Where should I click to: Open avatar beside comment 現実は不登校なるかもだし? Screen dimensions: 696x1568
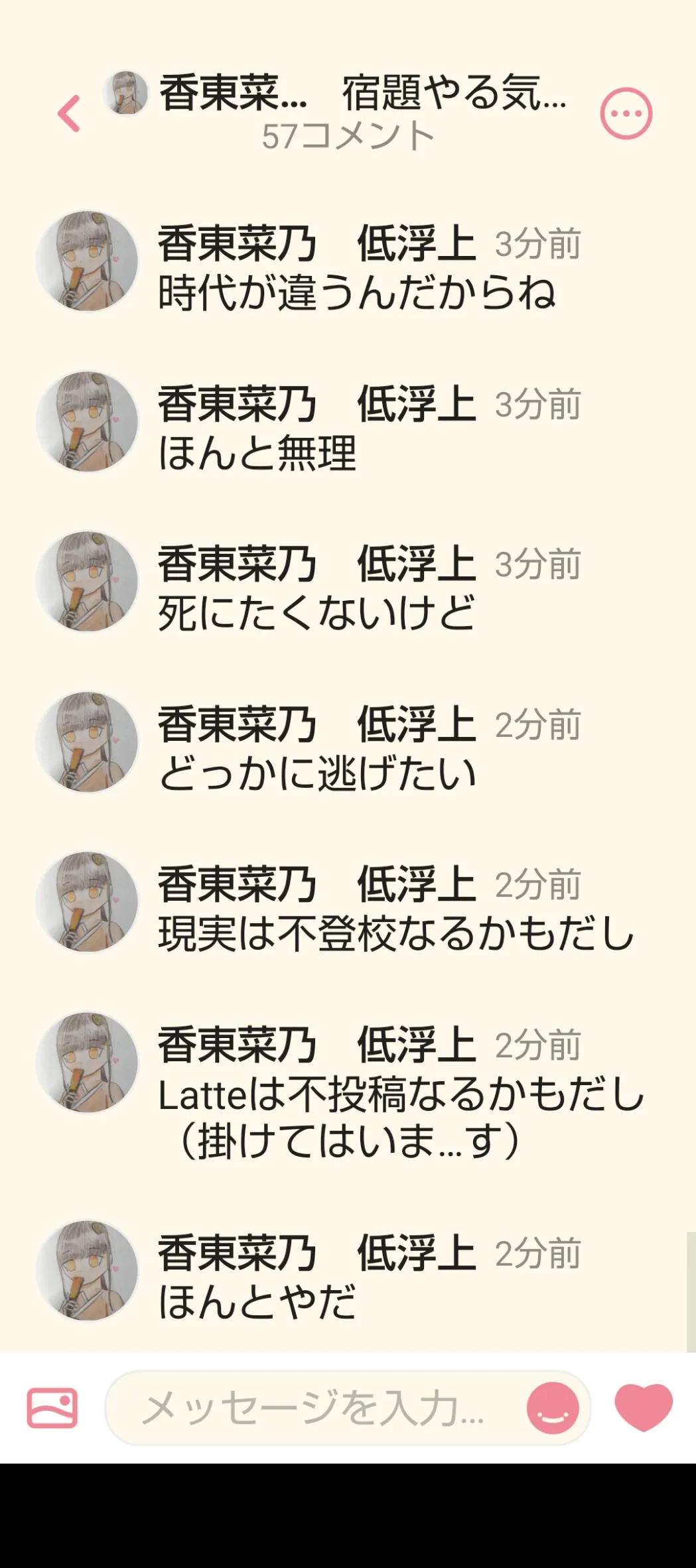coord(87,903)
